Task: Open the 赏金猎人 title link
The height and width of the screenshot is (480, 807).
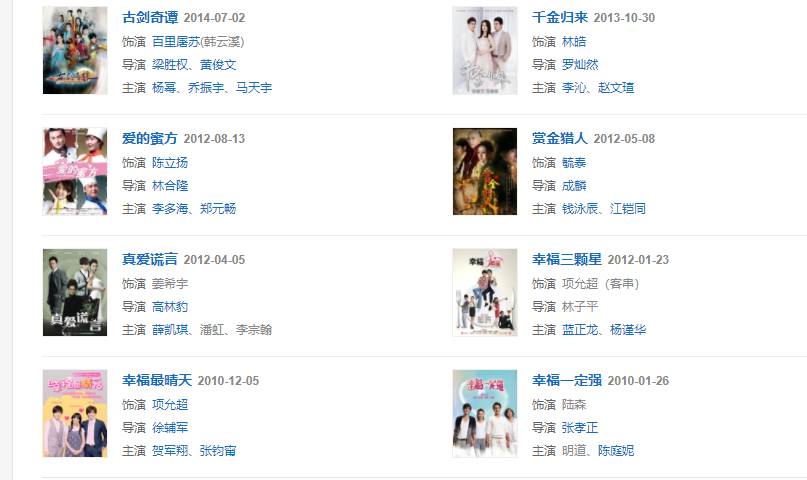Action: tap(560, 139)
